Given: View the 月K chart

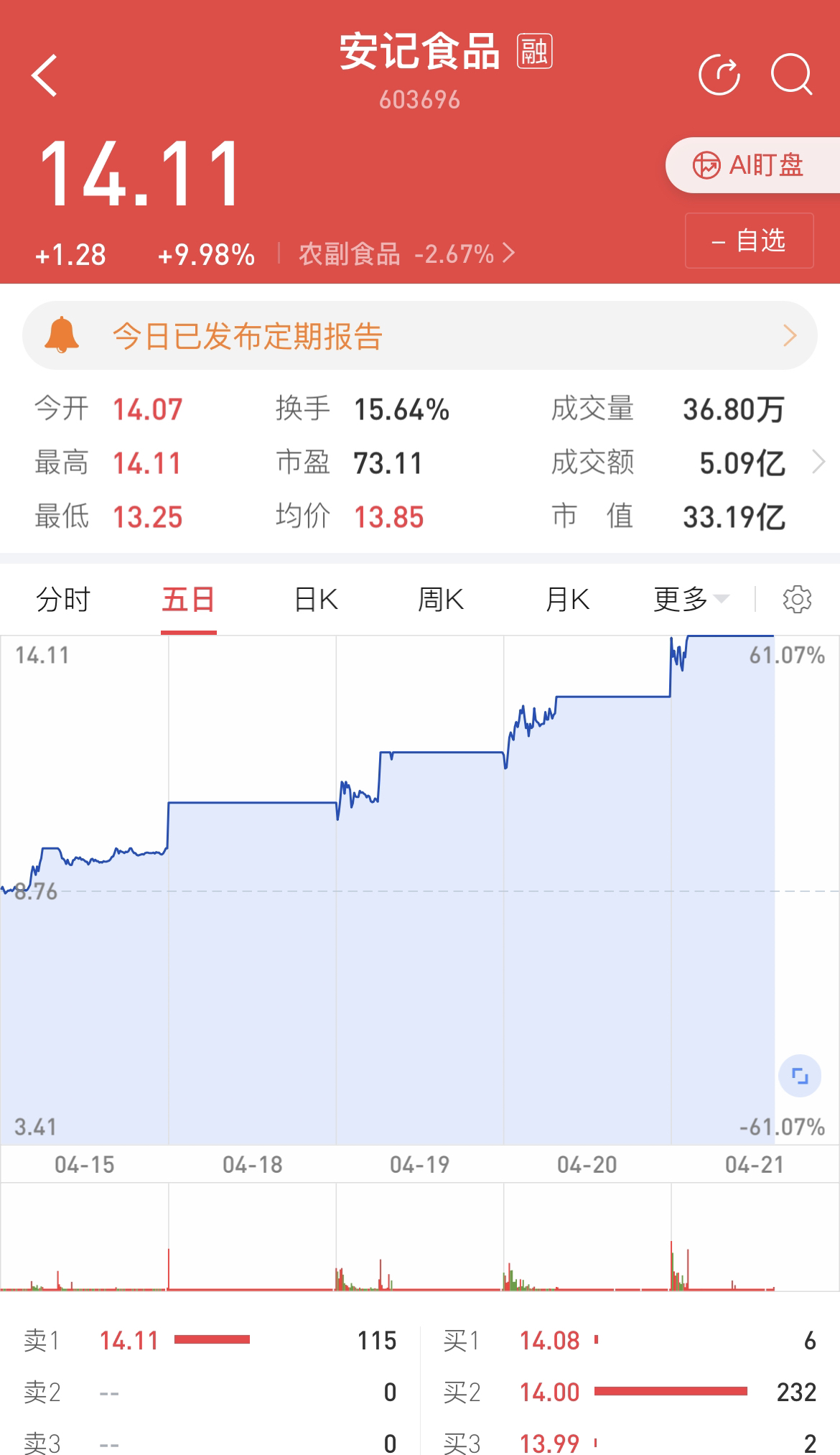Looking at the screenshot, I should tap(567, 599).
